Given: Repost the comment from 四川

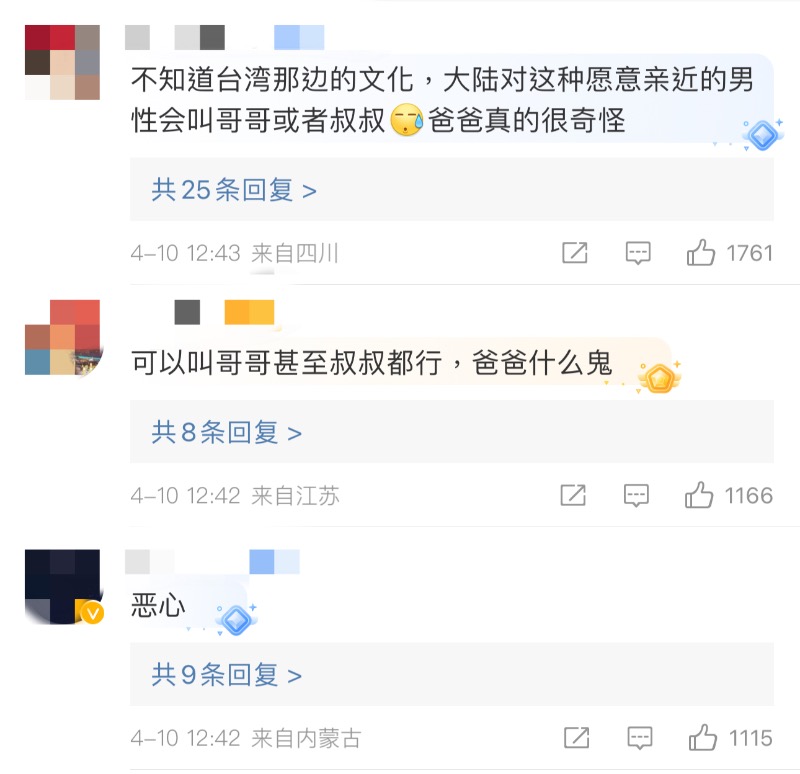Looking at the screenshot, I should click(574, 253).
